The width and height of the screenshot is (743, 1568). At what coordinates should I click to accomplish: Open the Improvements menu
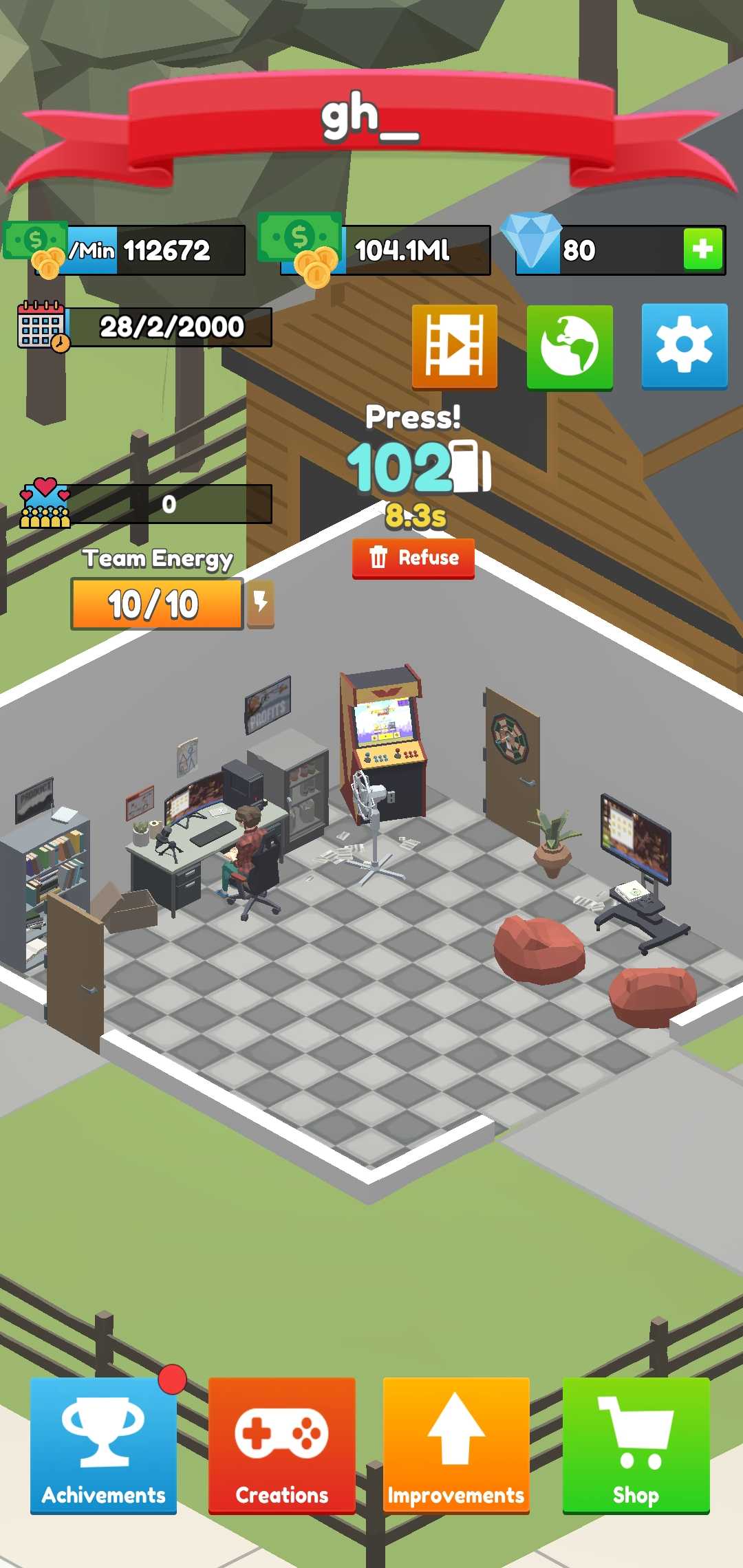[455, 1446]
